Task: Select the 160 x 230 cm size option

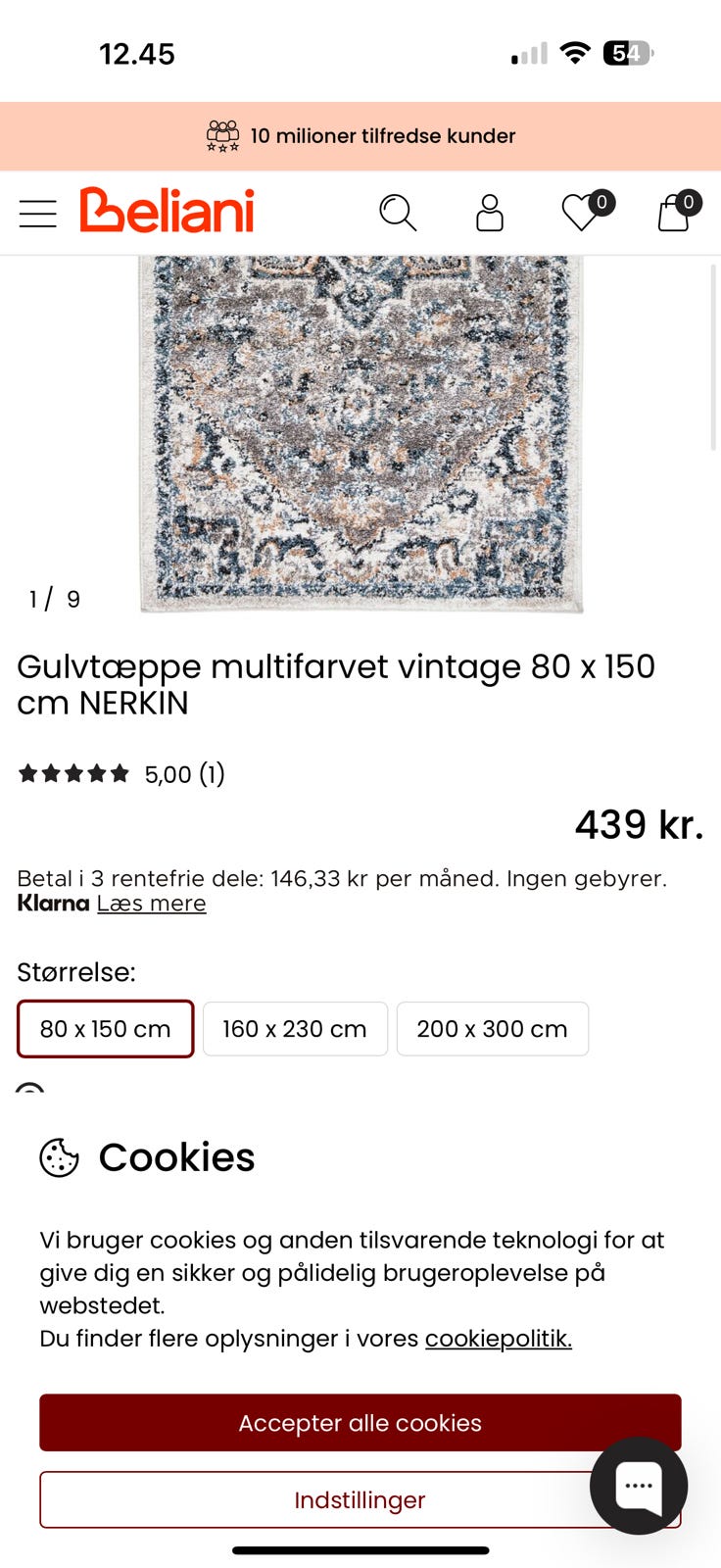Action: 294,1029
